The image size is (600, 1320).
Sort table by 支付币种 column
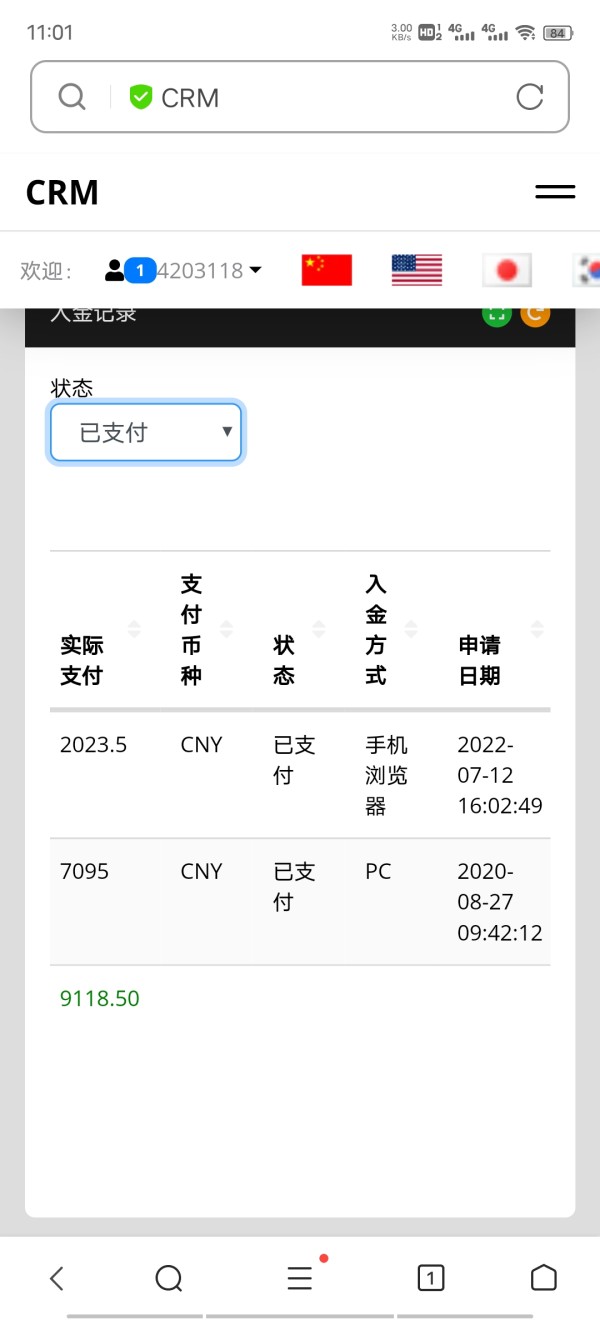(207, 630)
